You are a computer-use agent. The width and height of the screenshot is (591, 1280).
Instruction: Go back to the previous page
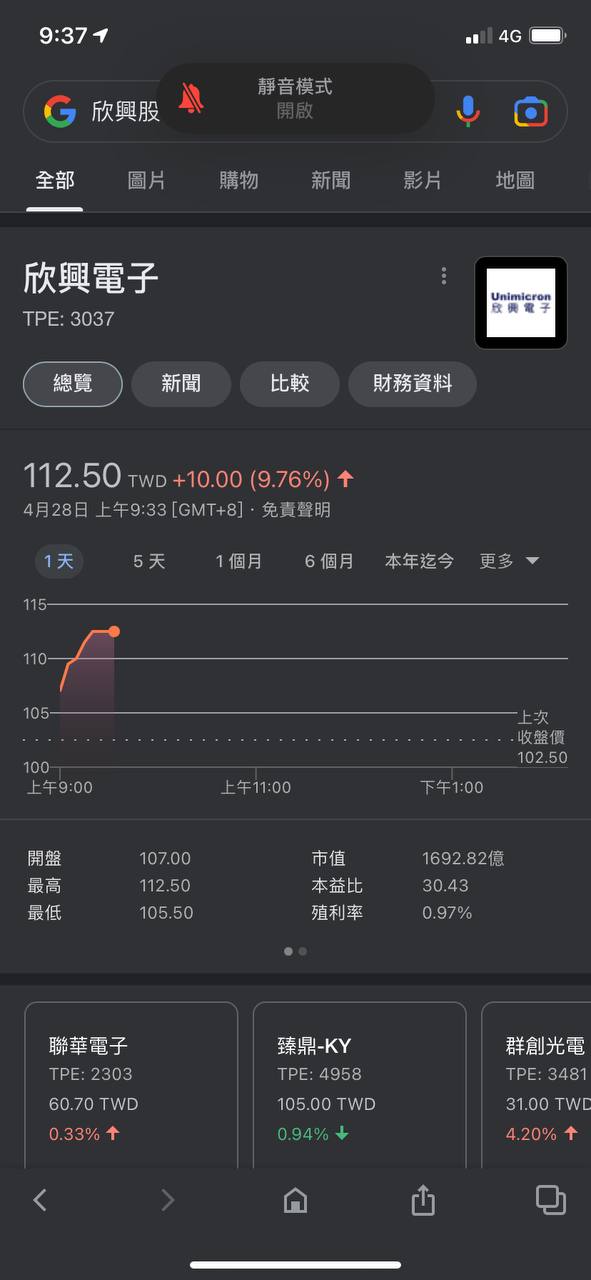pyautogui.click(x=40, y=1199)
